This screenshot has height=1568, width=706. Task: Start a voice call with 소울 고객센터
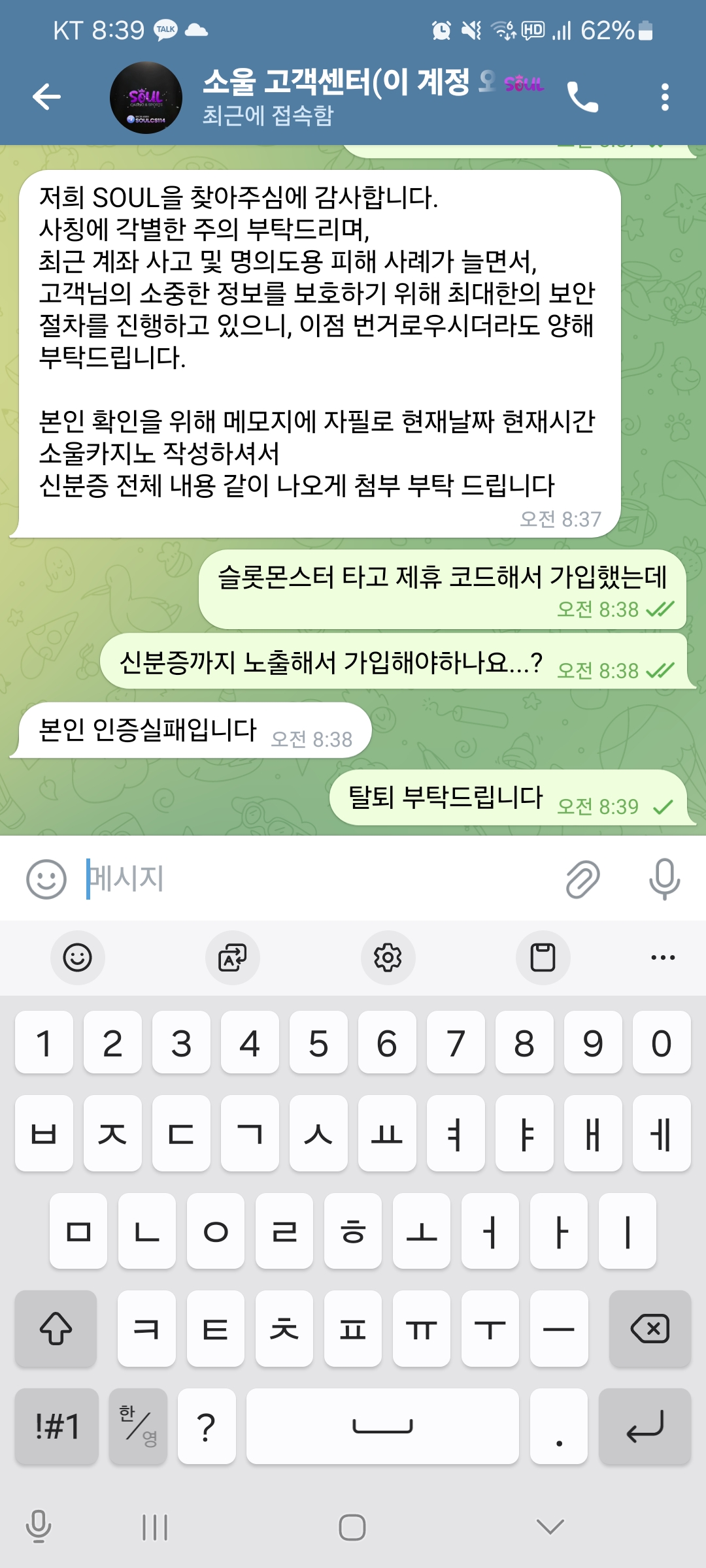coord(582,97)
